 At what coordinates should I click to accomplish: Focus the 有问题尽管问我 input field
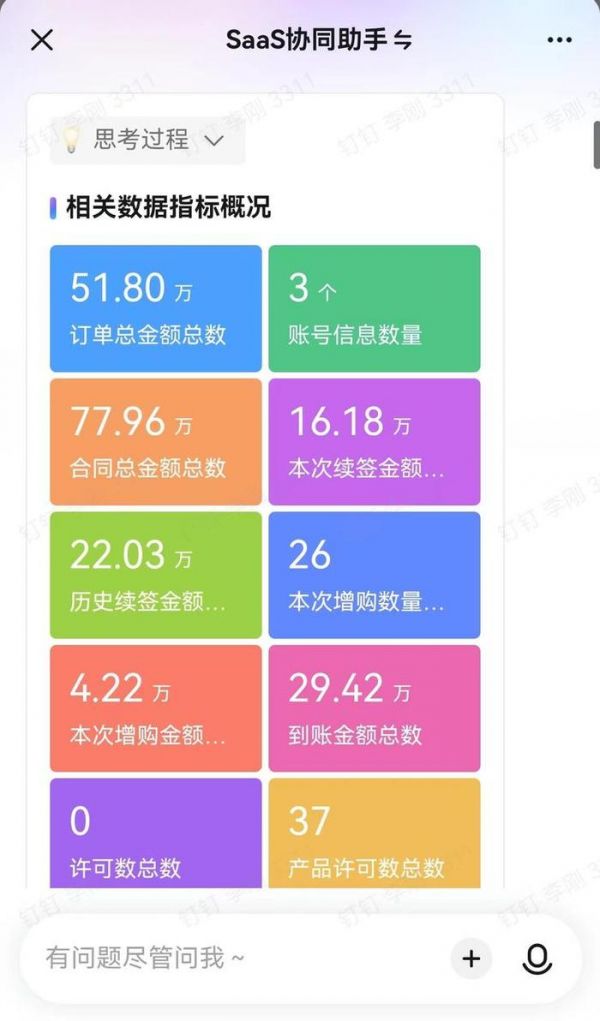tap(230, 958)
